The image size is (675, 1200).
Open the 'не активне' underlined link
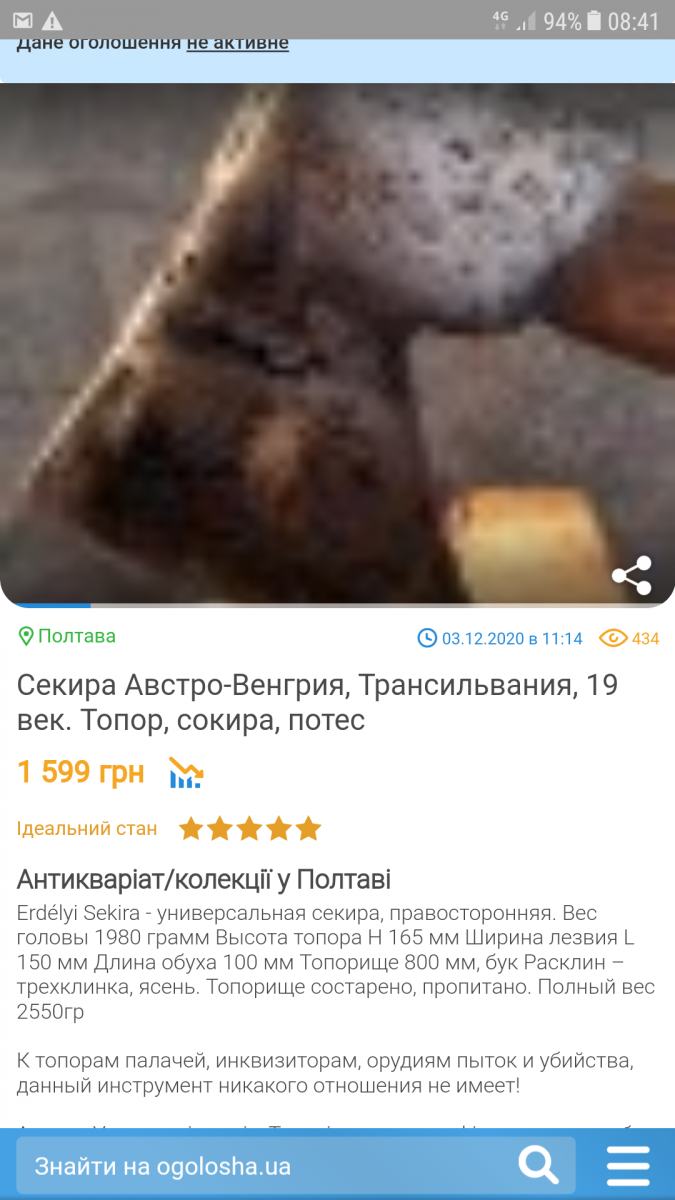click(237, 43)
